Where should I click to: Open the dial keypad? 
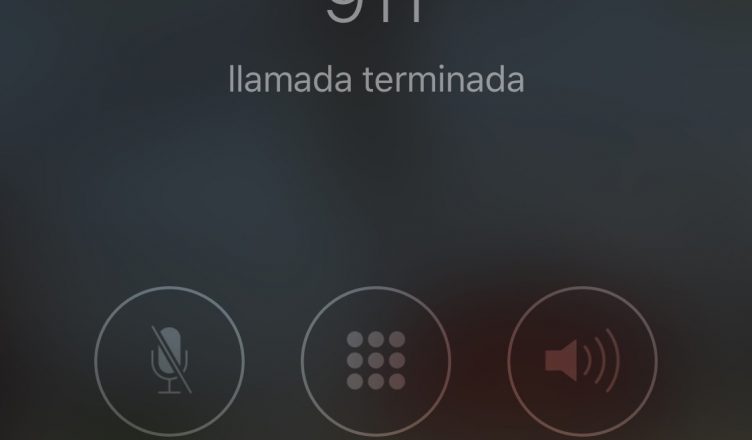(x=376, y=360)
